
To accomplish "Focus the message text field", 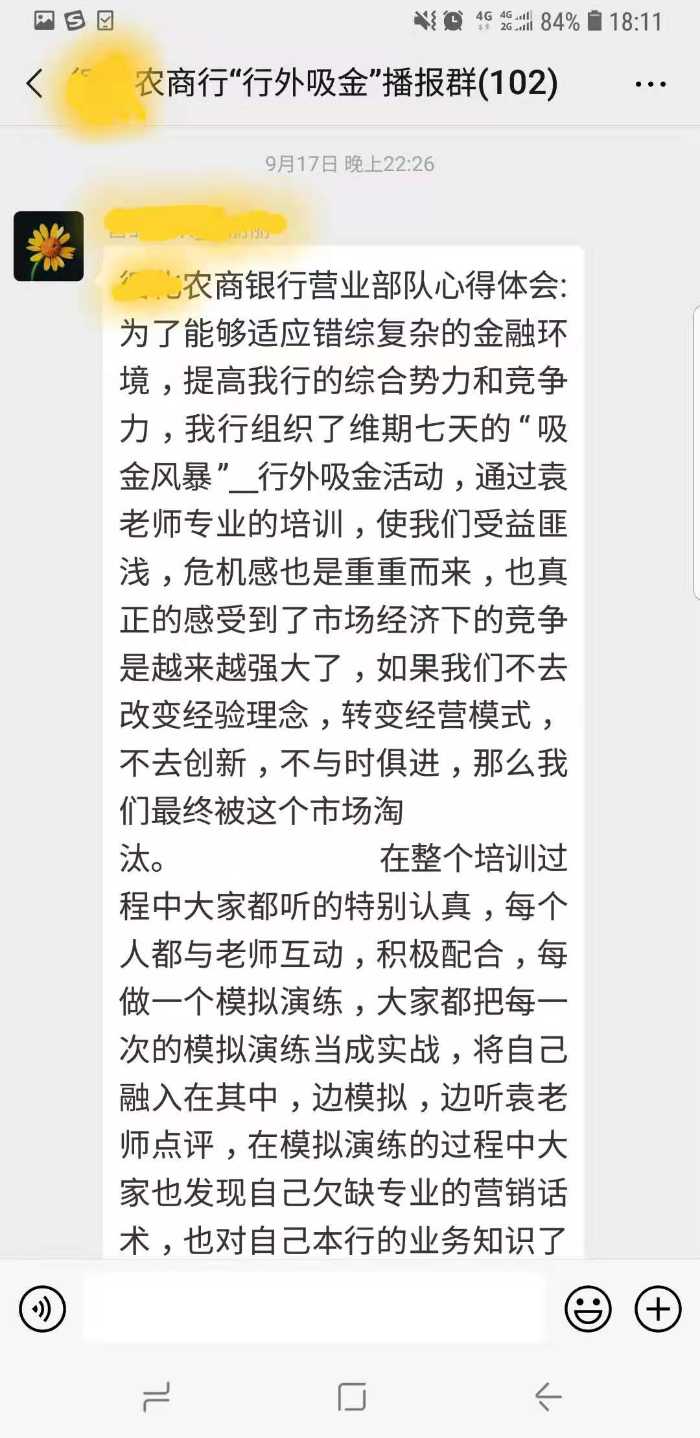I will pos(314,1309).
